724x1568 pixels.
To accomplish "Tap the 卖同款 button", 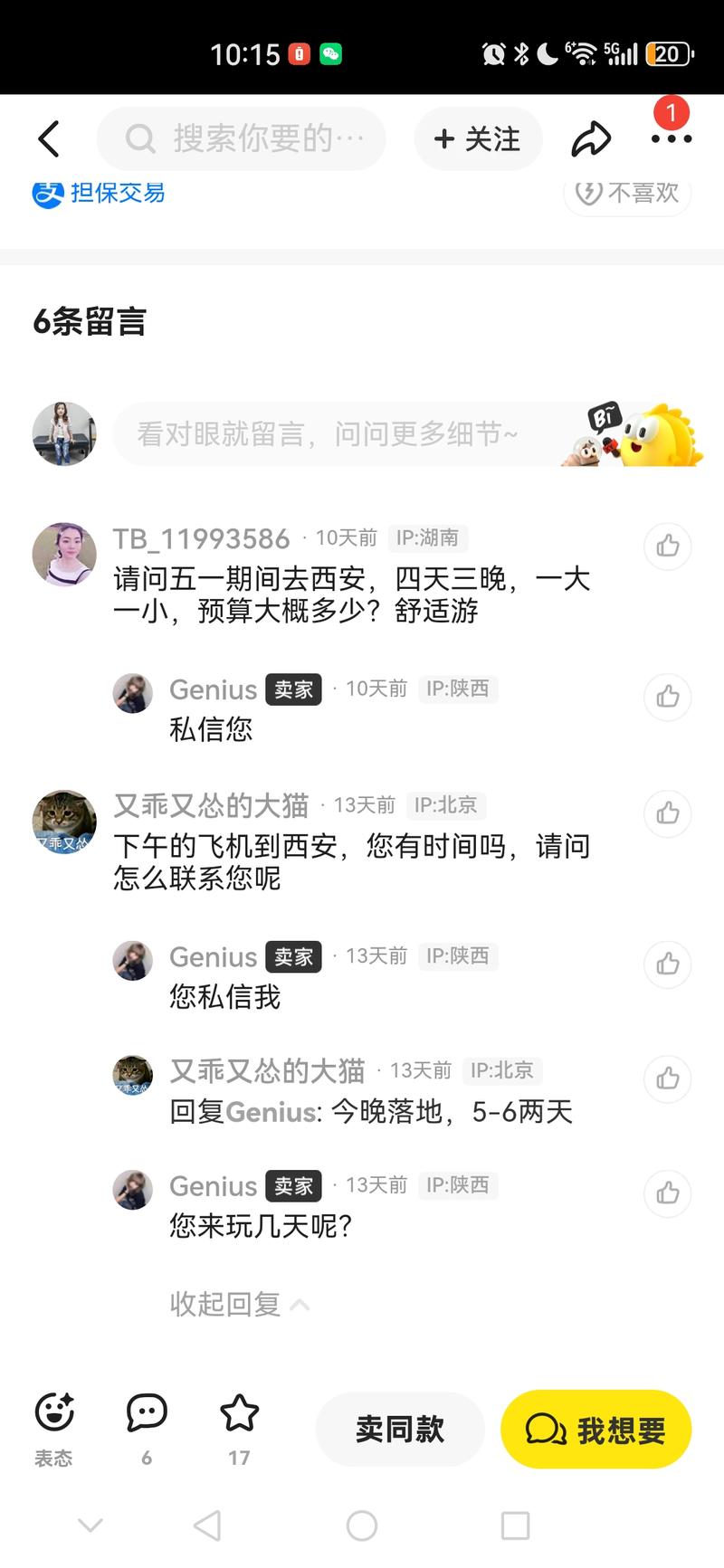I will click(400, 1430).
